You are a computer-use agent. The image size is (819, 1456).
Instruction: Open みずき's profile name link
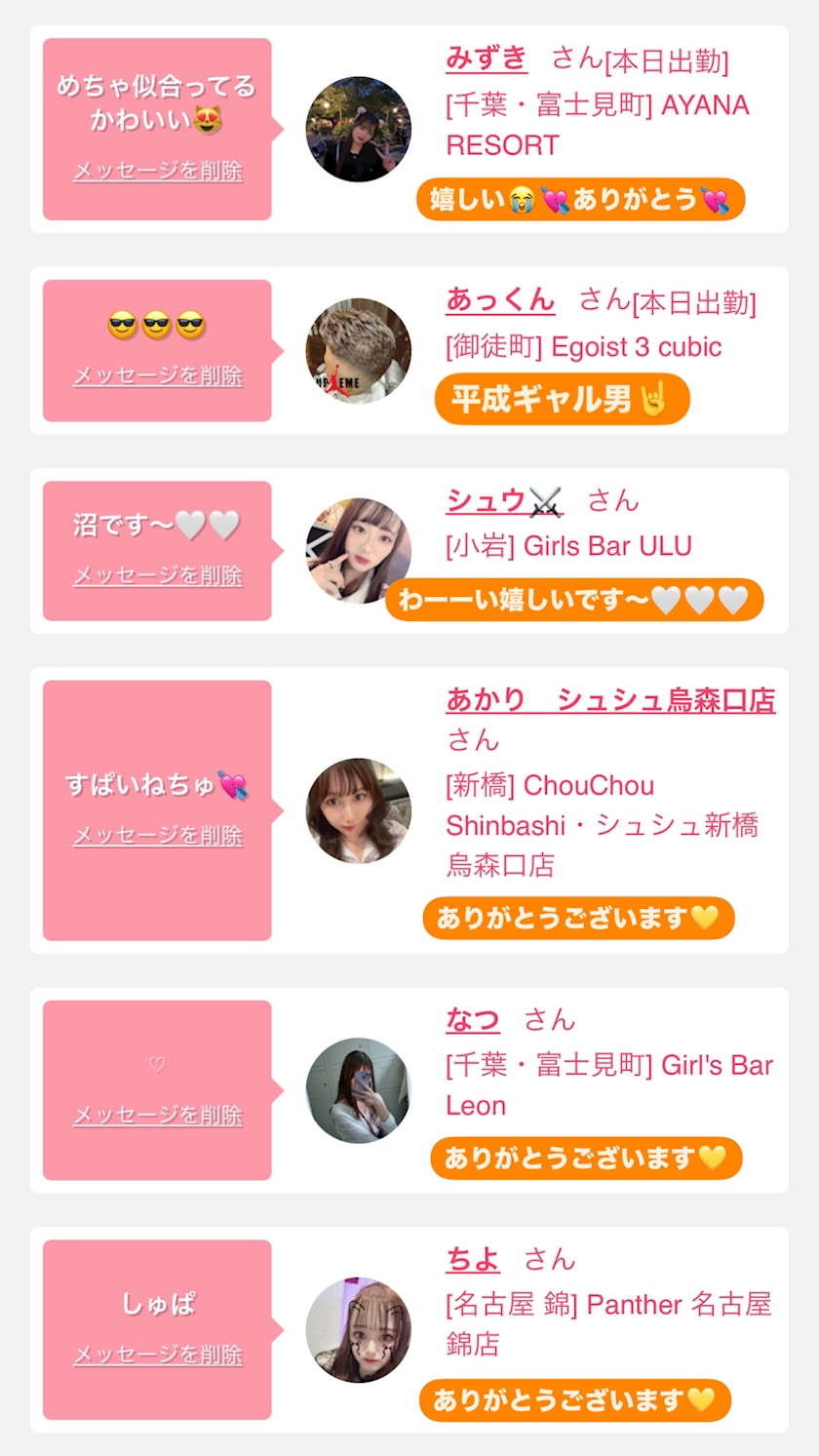coord(487,59)
